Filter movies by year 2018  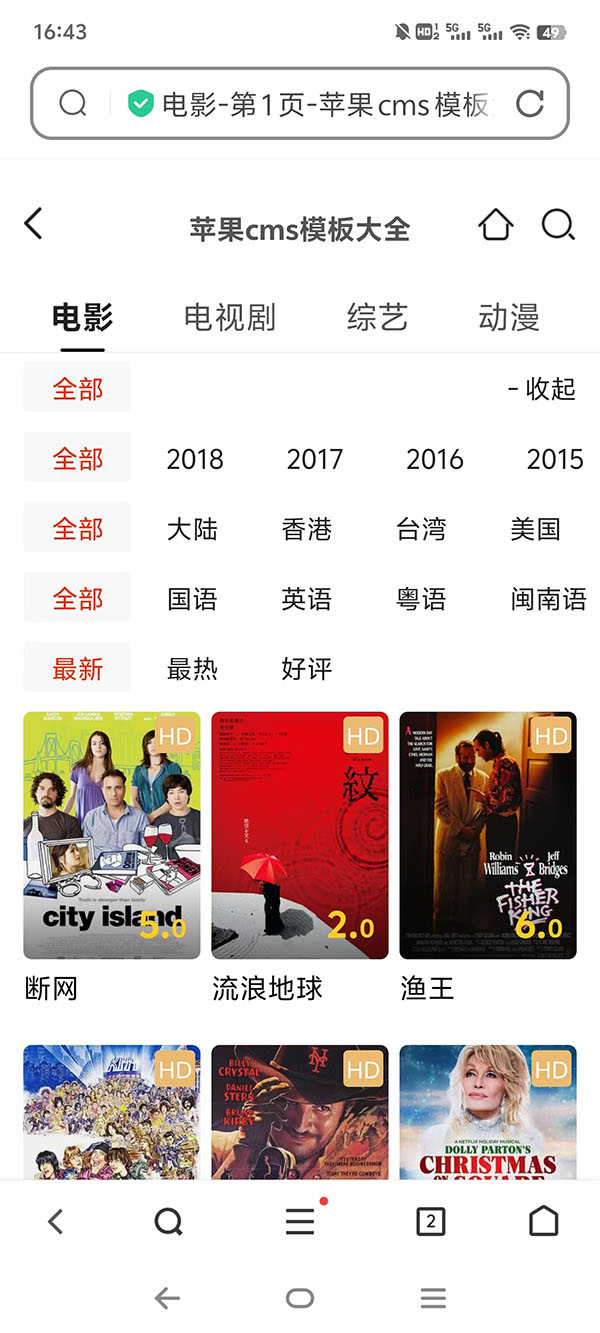[195, 459]
